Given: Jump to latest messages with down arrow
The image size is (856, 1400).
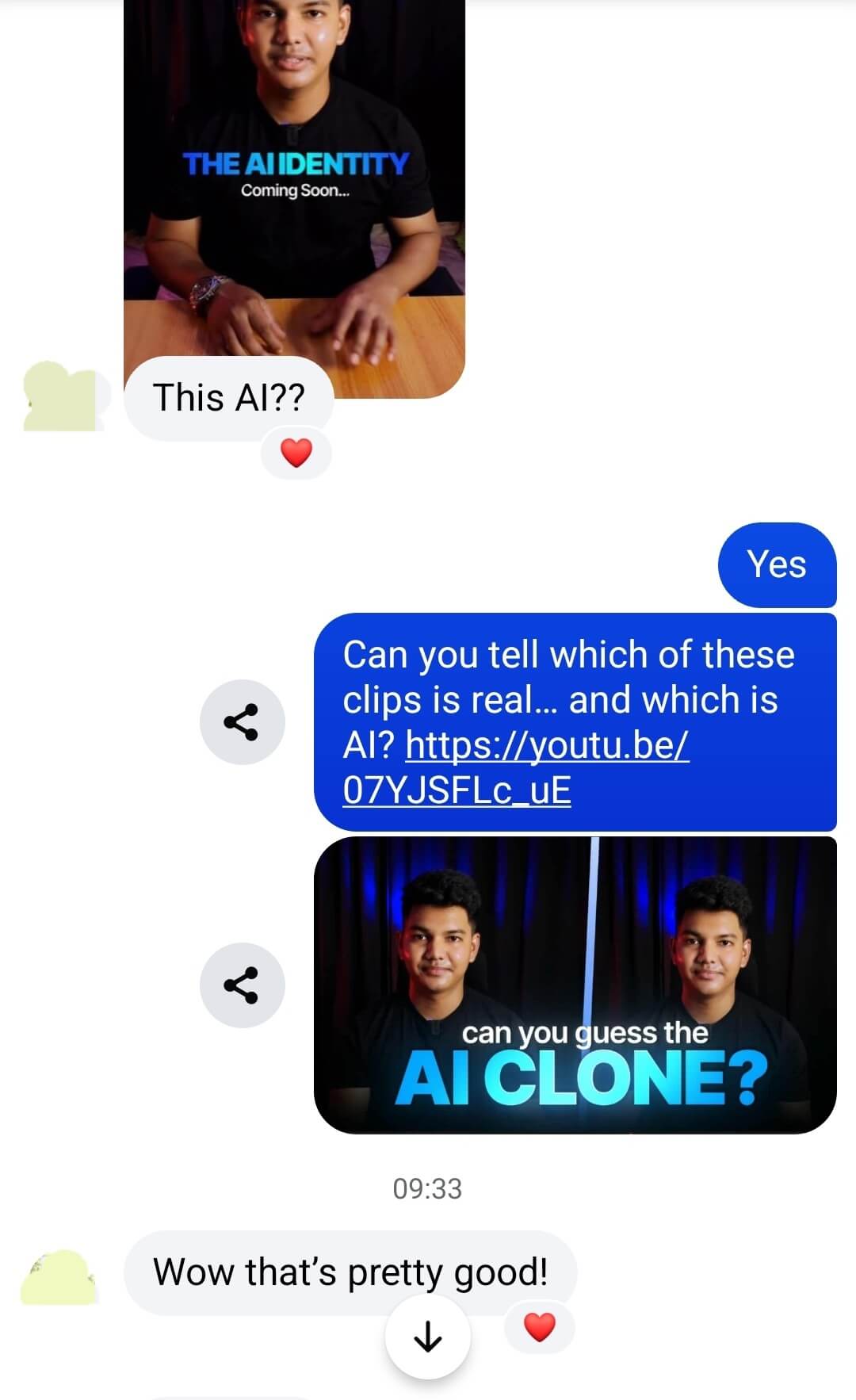Looking at the screenshot, I should 427,1337.
